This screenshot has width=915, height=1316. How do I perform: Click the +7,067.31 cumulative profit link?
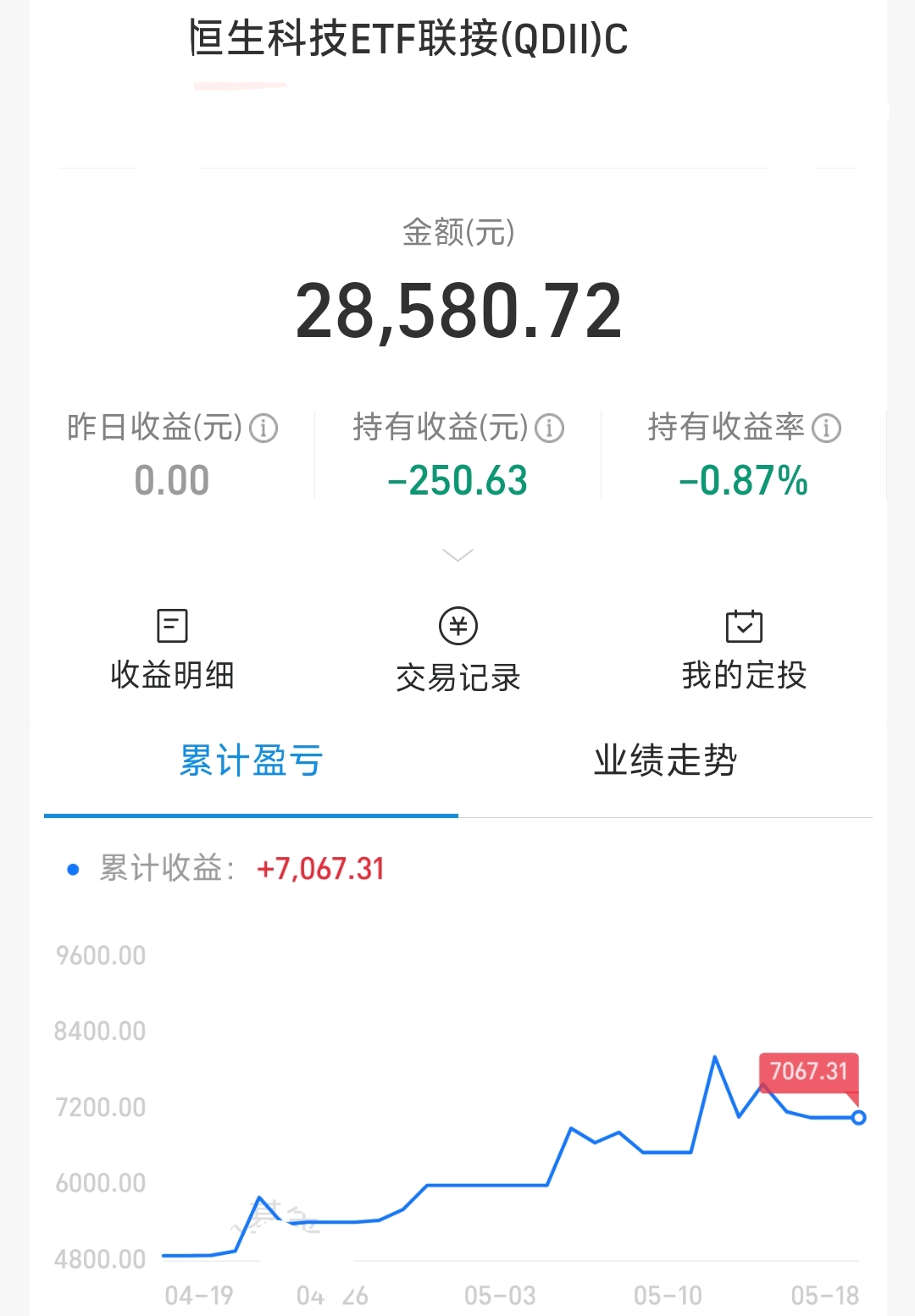click(321, 868)
